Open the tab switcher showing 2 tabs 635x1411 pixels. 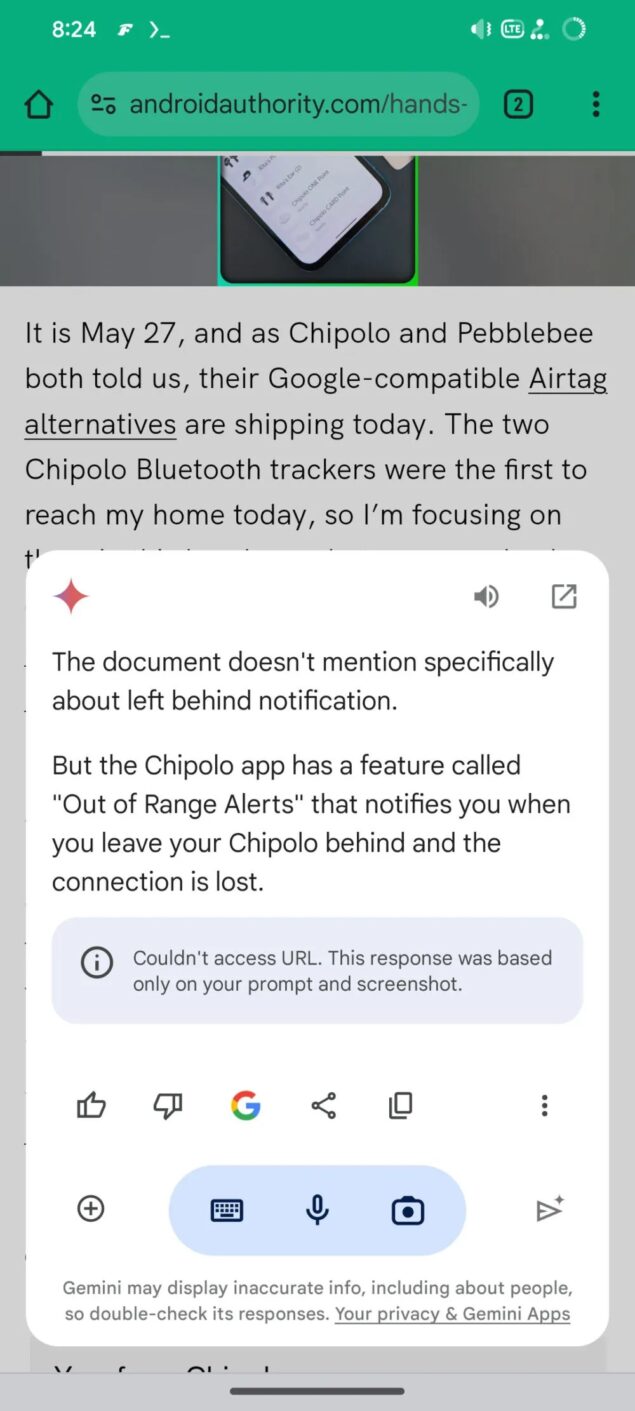click(518, 104)
